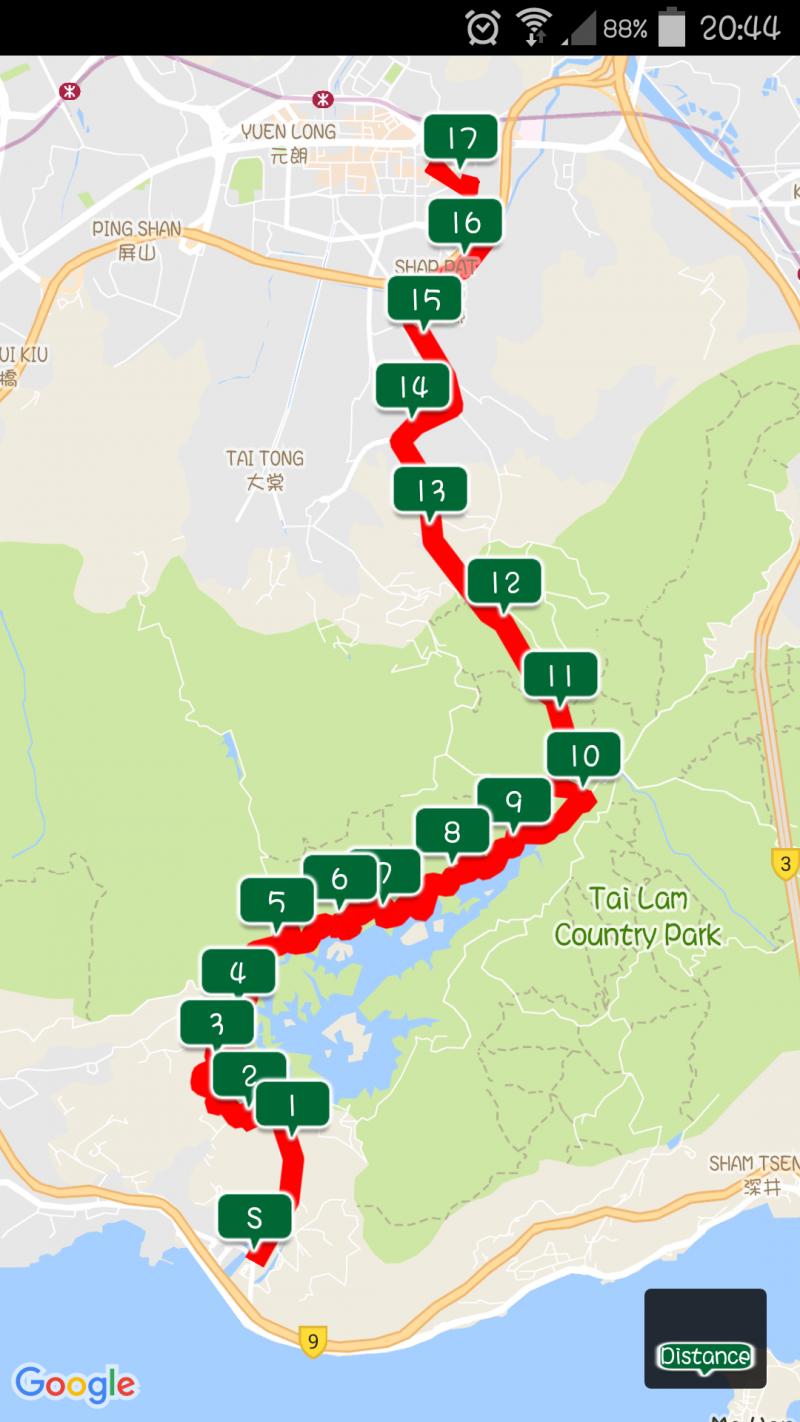Select distance marker 8
The height and width of the screenshot is (1422, 800).
[452, 830]
